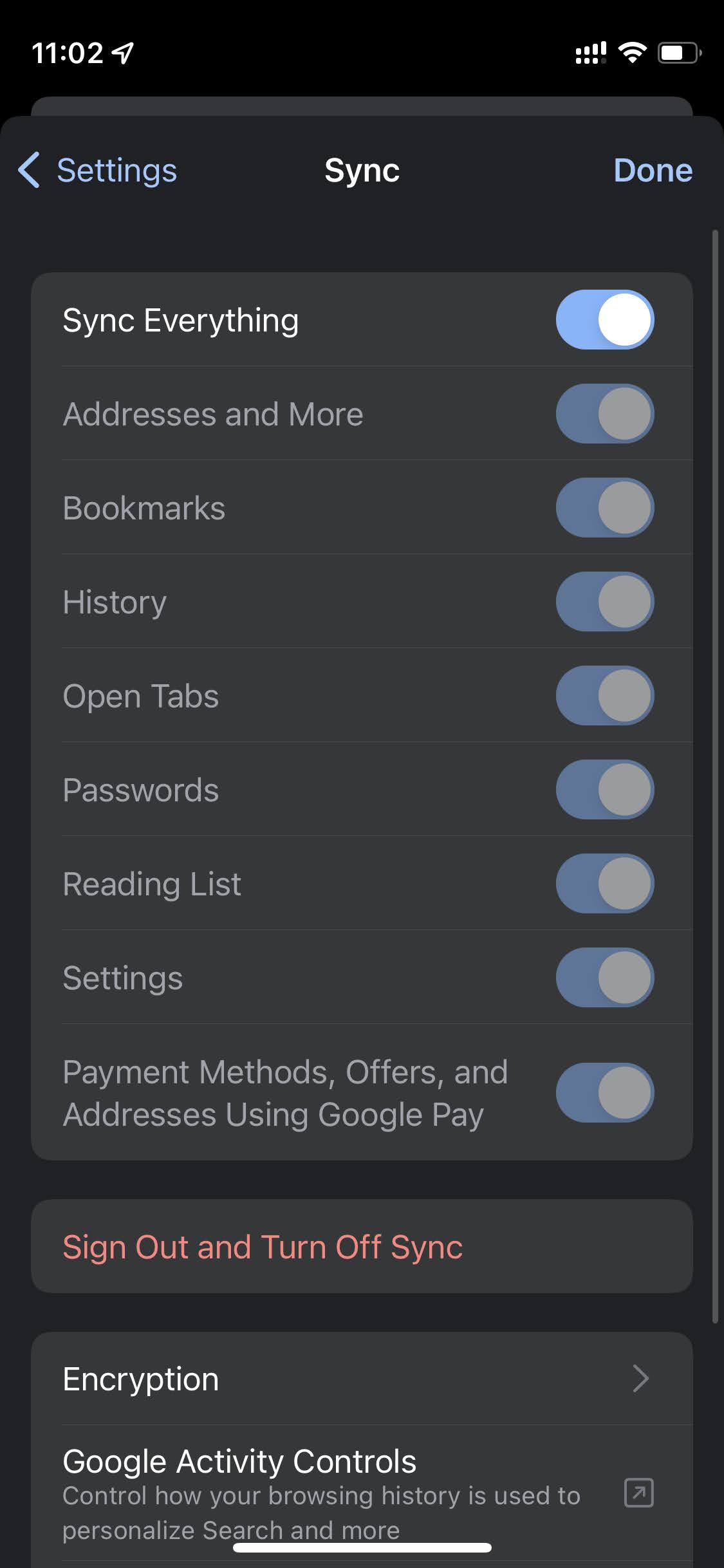Select Sign Out and Turn Off Sync
724x1568 pixels.
point(263,1247)
